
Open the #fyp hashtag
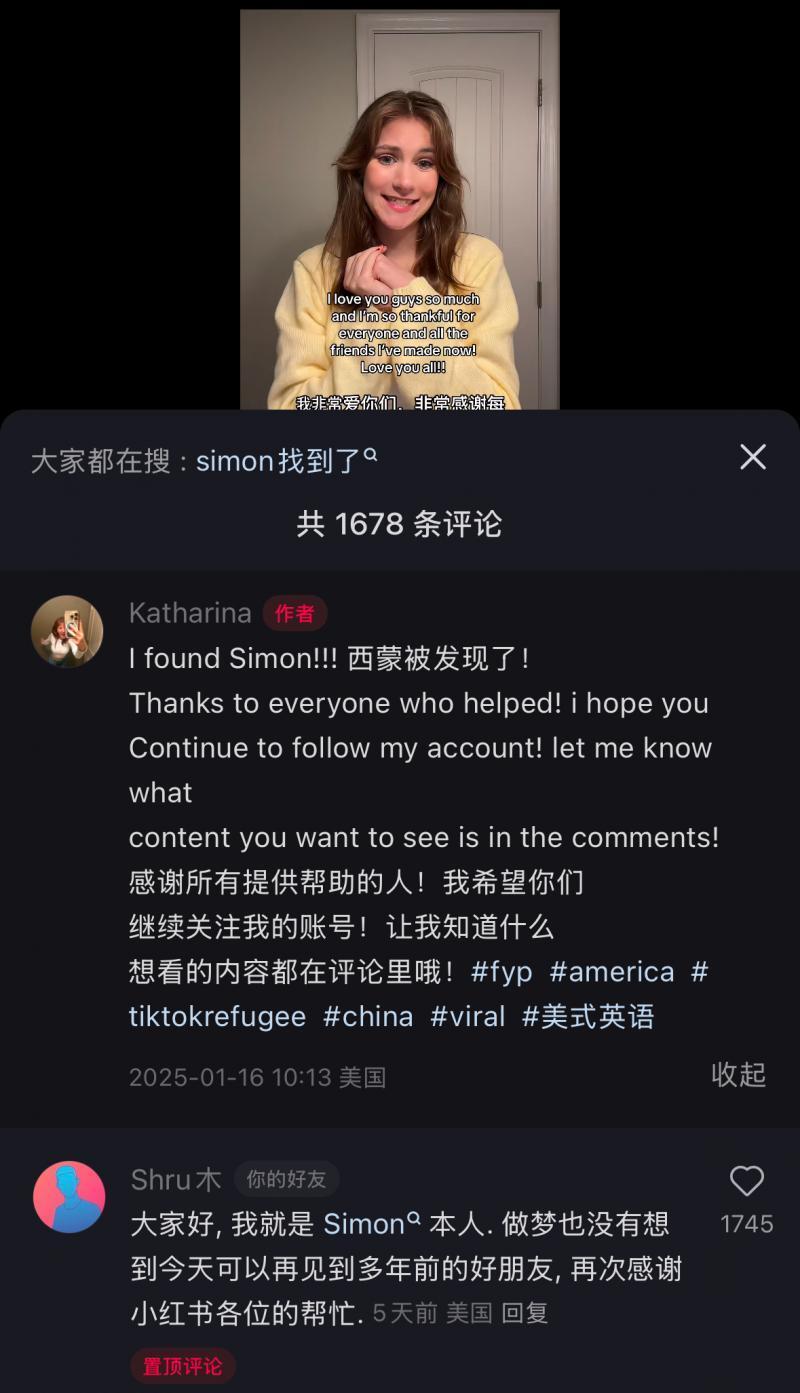[x=502, y=972]
